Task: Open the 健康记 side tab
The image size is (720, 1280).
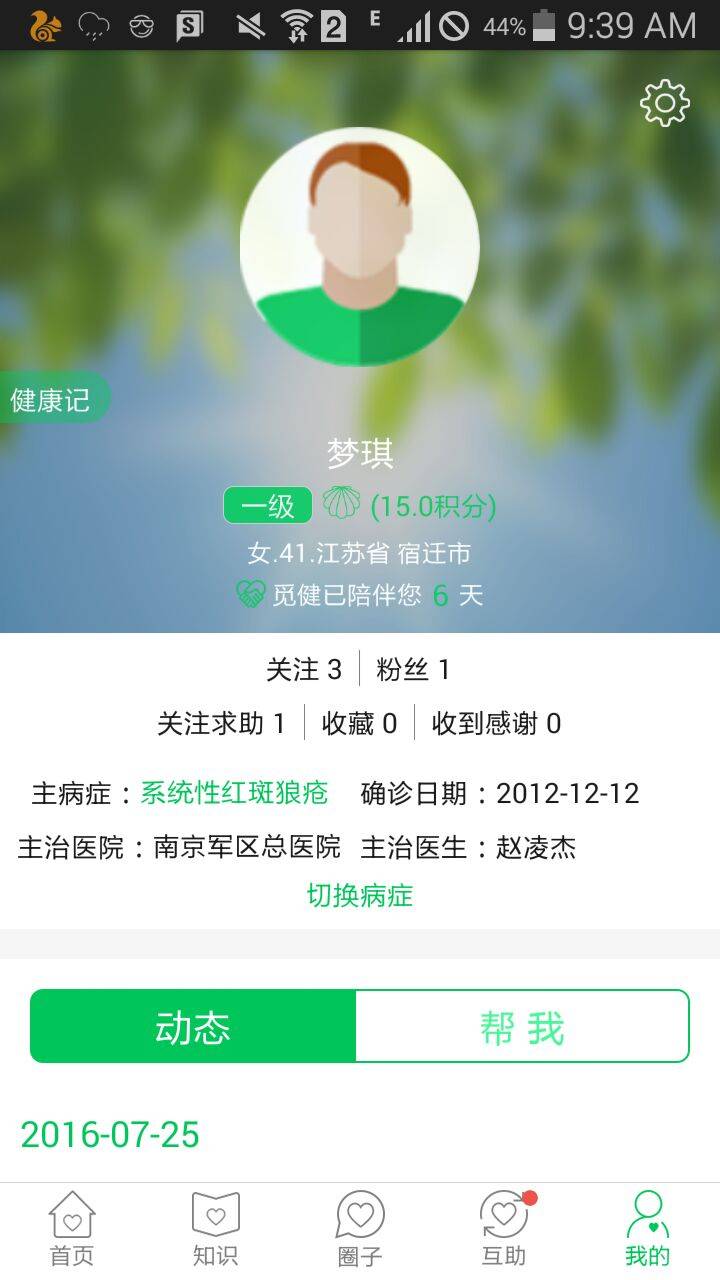Action: (x=52, y=400)
